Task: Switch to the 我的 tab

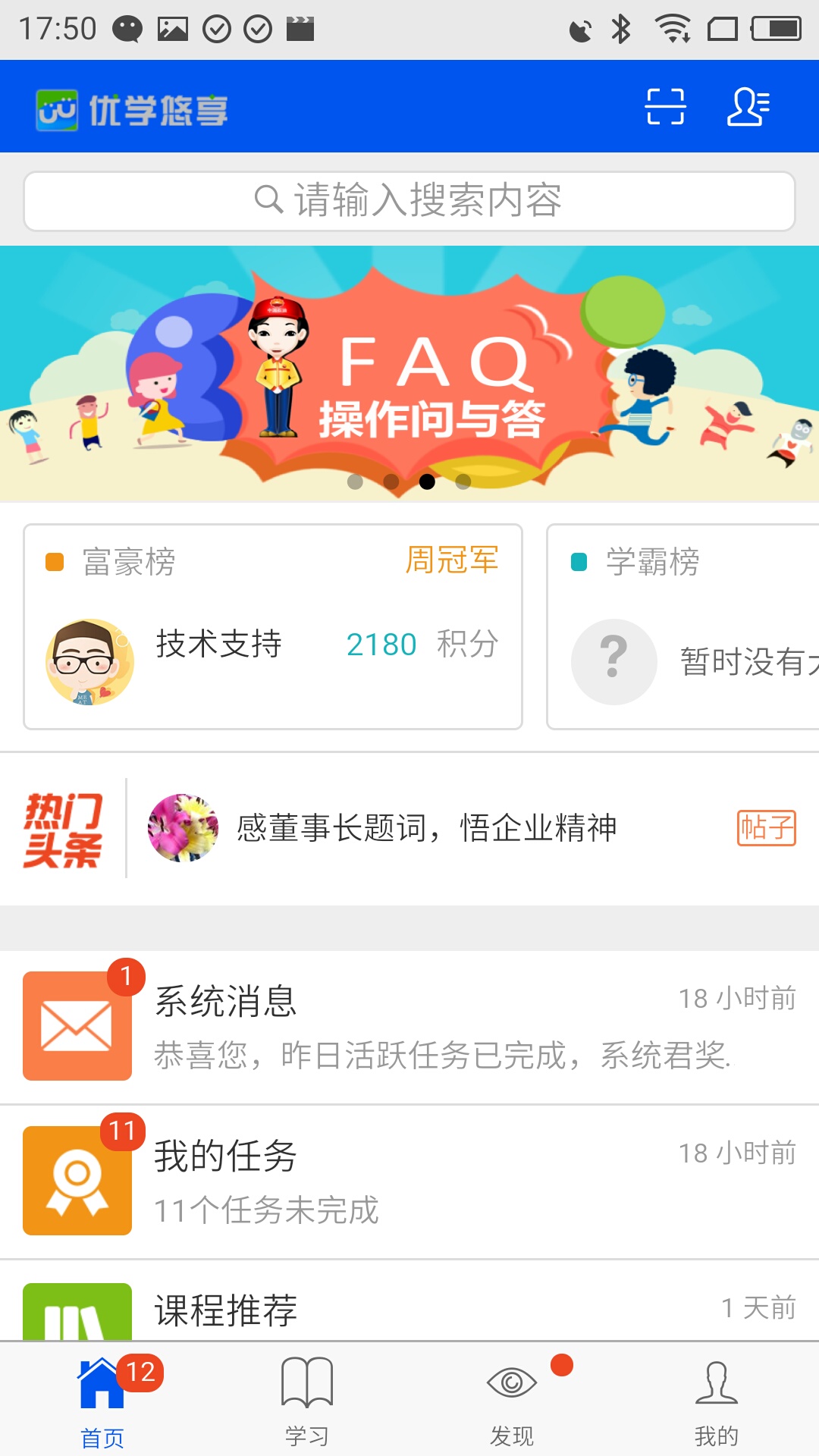Action: click(x=717, y=1400)
